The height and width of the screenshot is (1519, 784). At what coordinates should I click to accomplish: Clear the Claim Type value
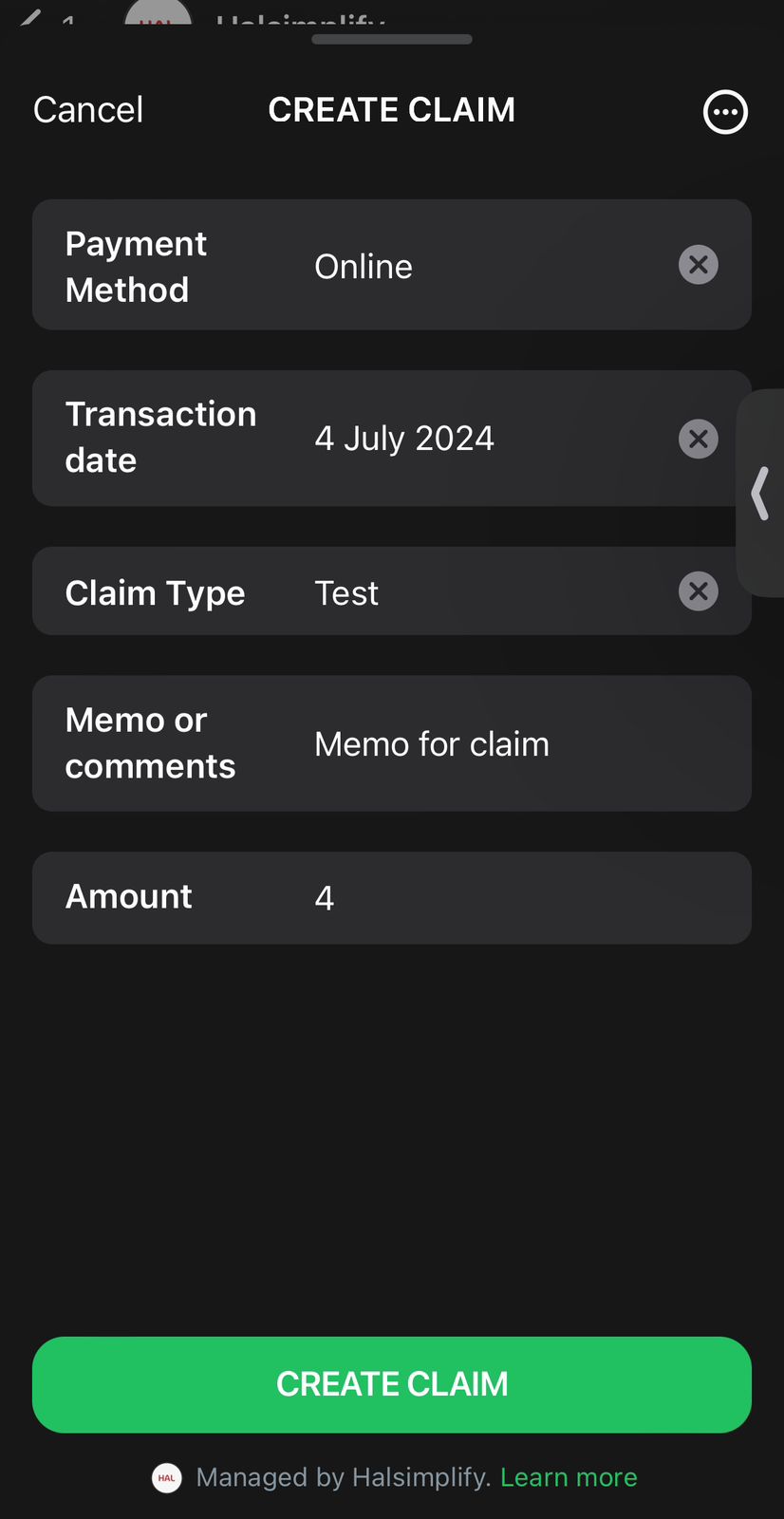pos(698,591)
